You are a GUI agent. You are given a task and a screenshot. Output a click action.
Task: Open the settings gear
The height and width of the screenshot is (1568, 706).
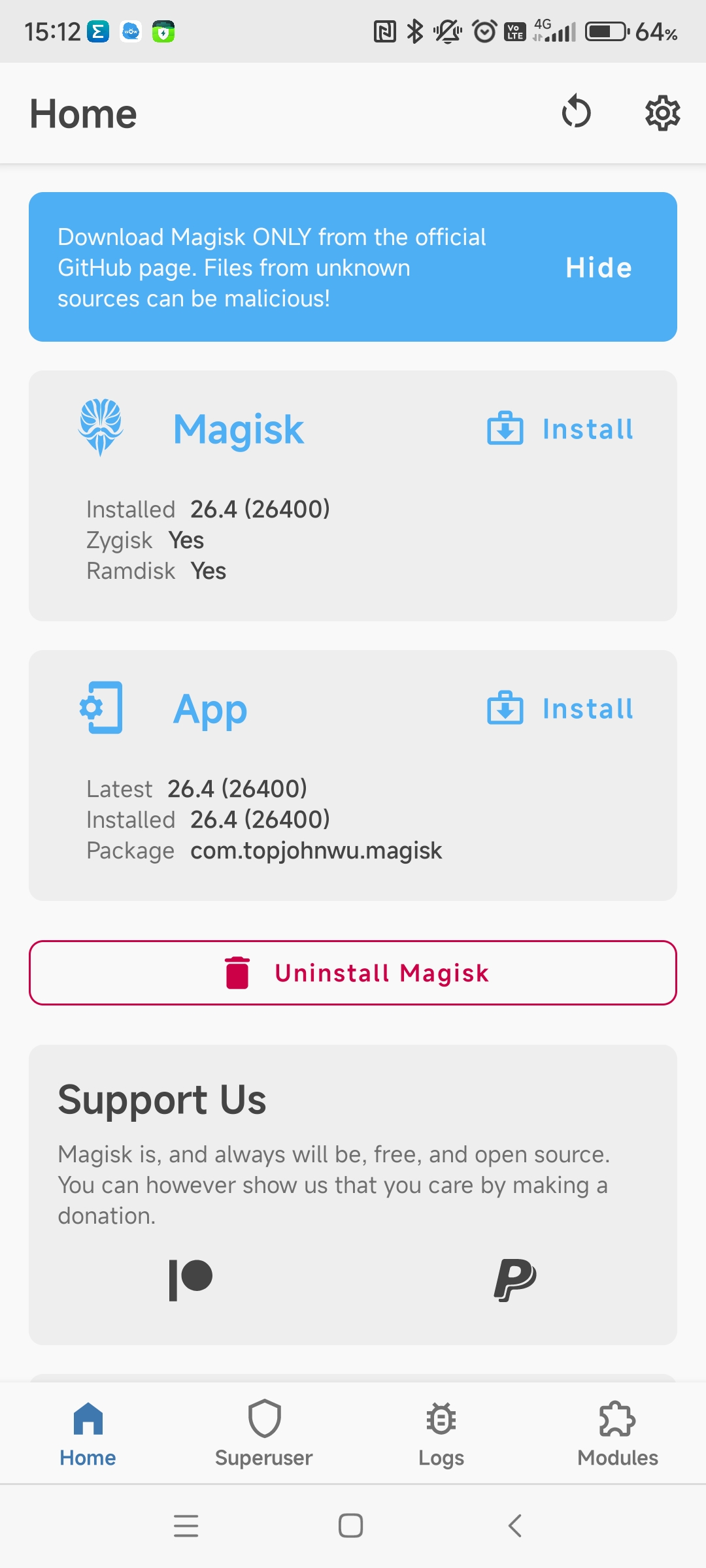(x=663, y=113)
